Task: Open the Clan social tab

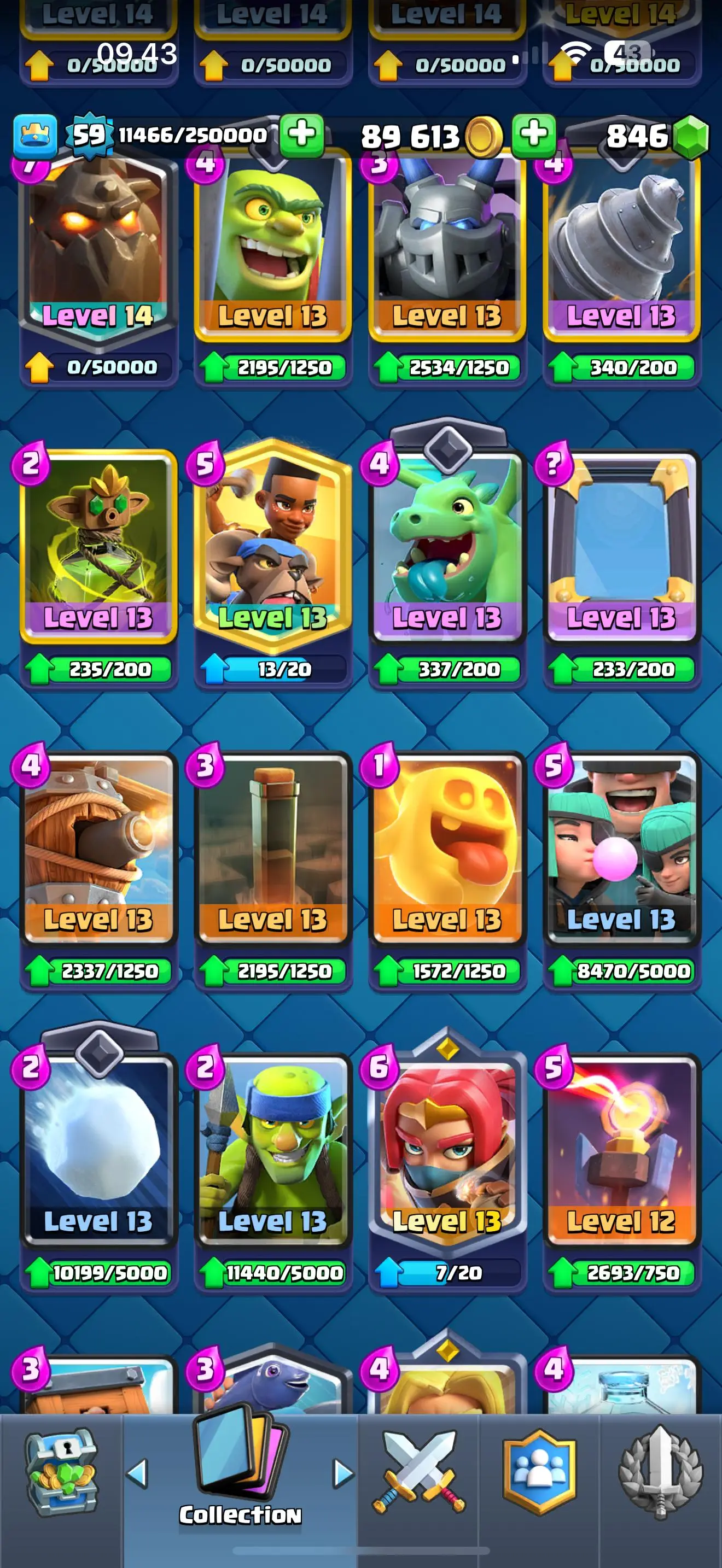Action: pos(539,1473)
